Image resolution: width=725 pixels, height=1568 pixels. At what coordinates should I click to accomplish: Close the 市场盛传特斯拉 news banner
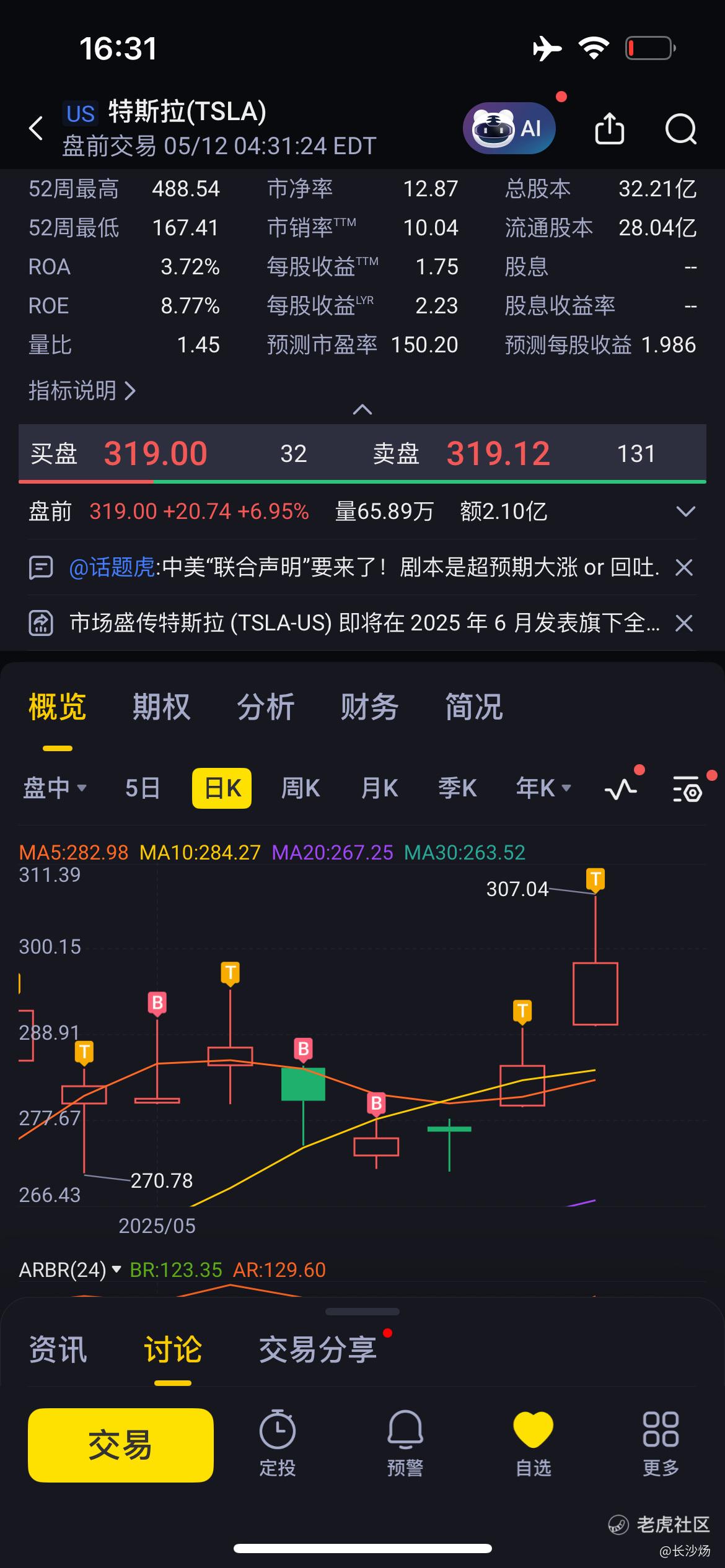684,623
